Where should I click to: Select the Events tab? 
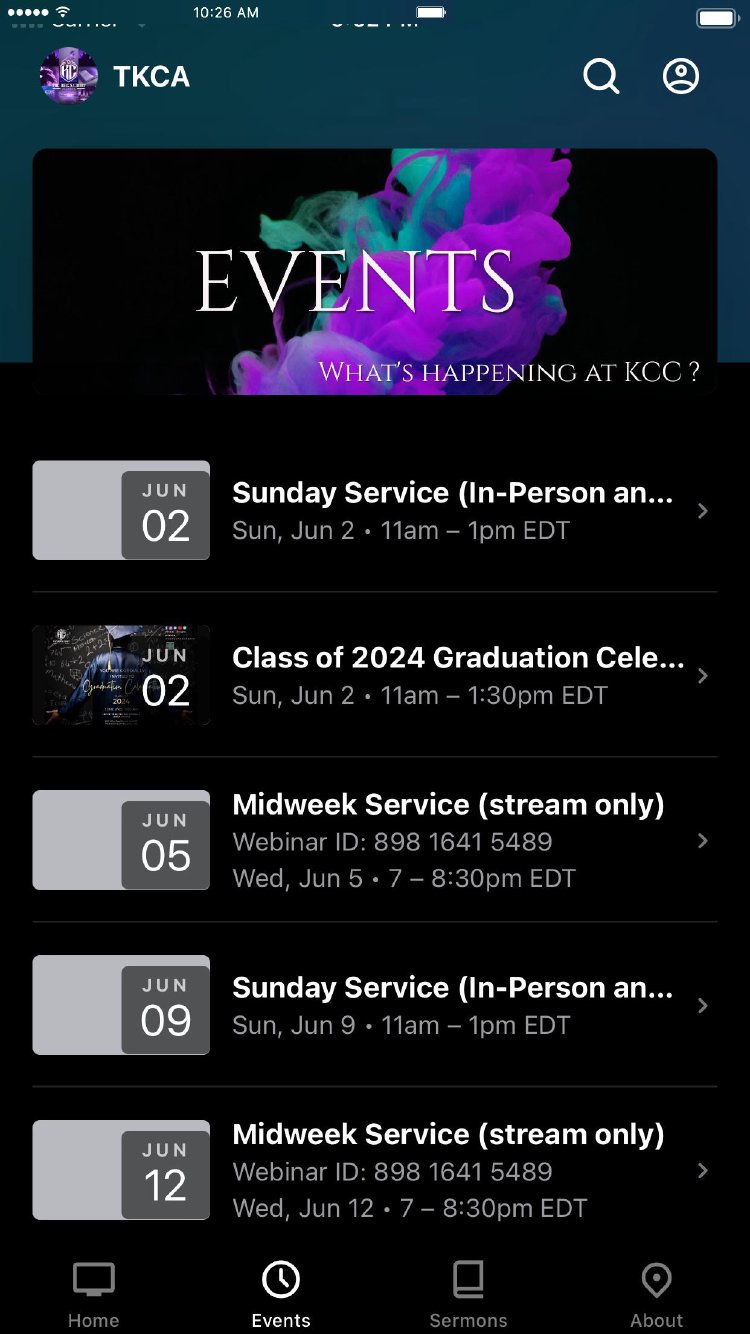pos(281,1294)
